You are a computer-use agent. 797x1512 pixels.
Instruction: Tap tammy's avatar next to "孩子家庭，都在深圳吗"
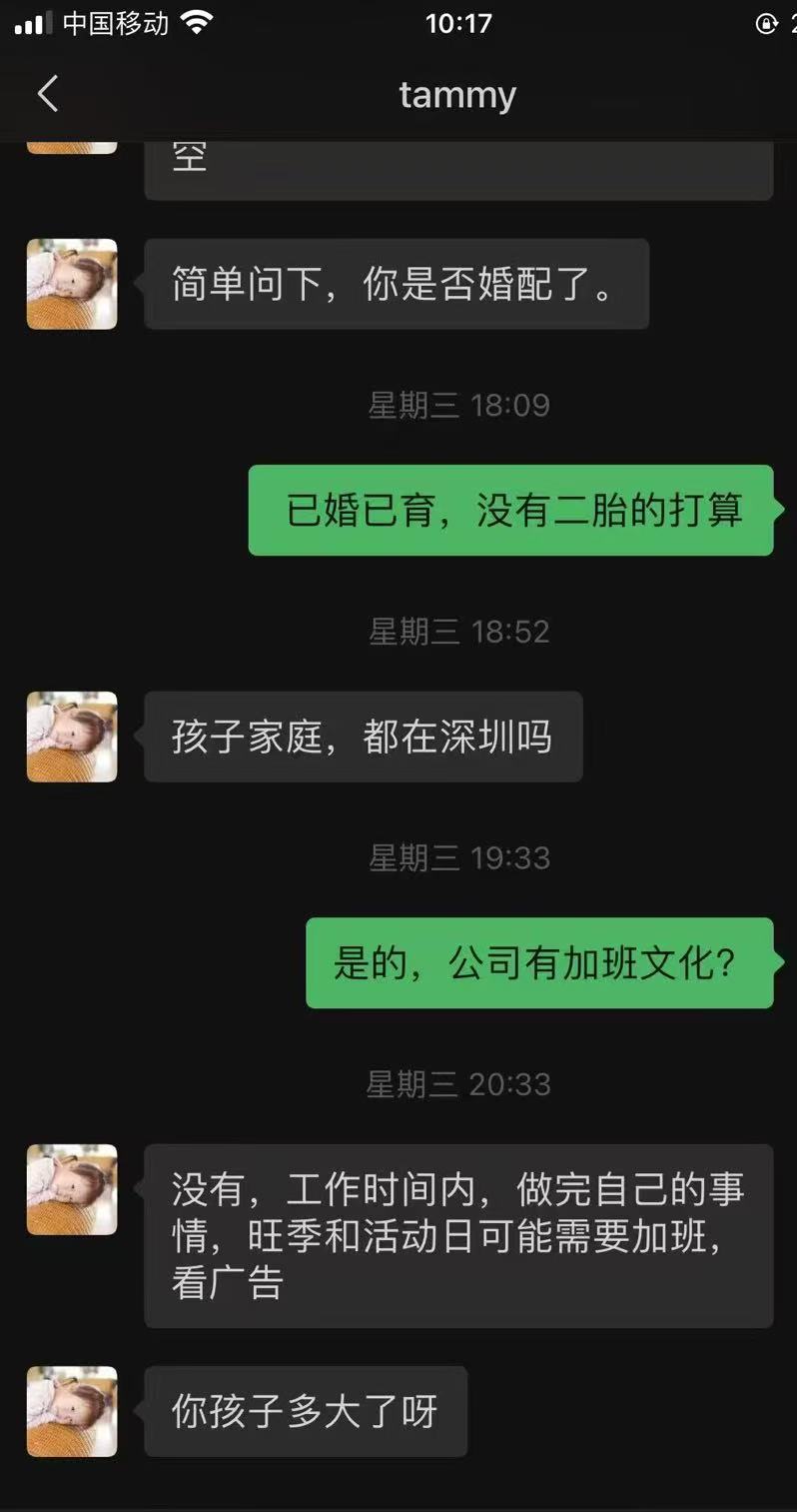click(x=72, y=737)
